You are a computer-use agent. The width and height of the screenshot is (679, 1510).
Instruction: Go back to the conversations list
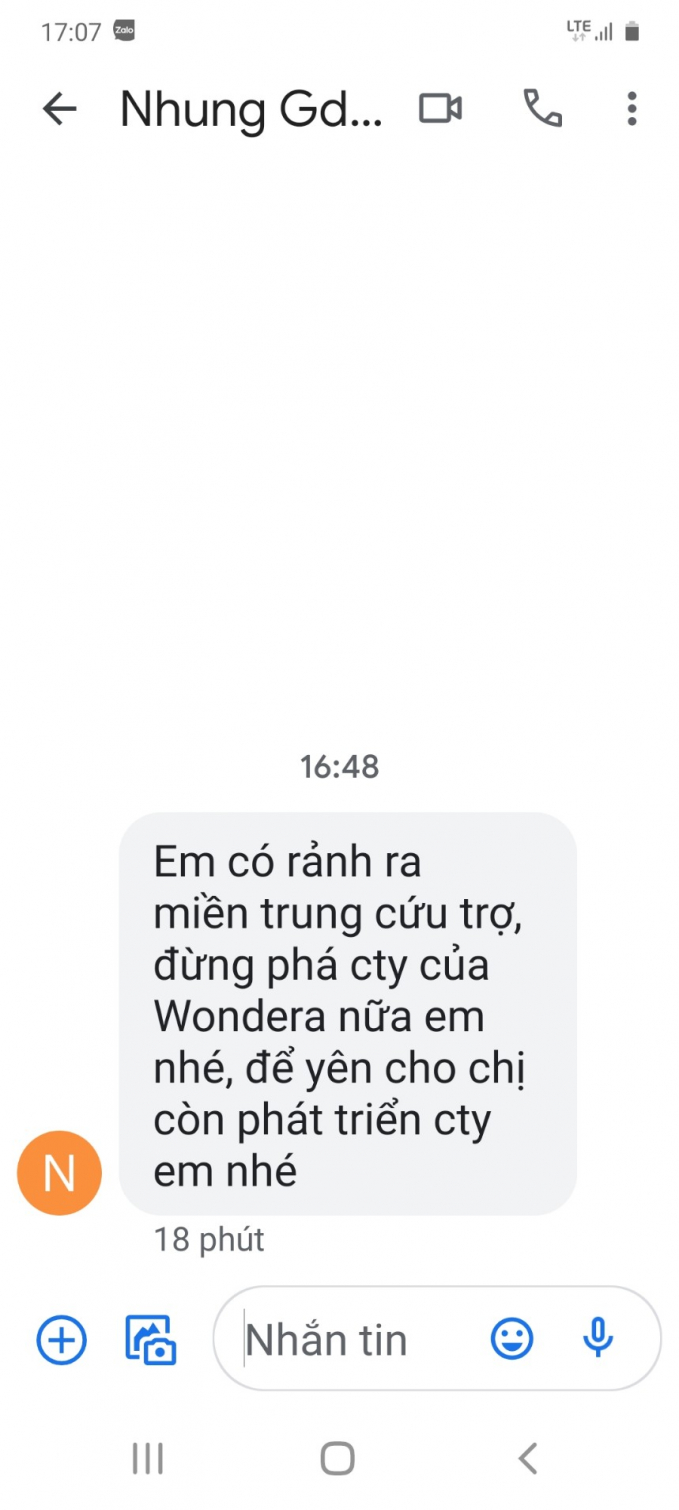click(59, 109)
